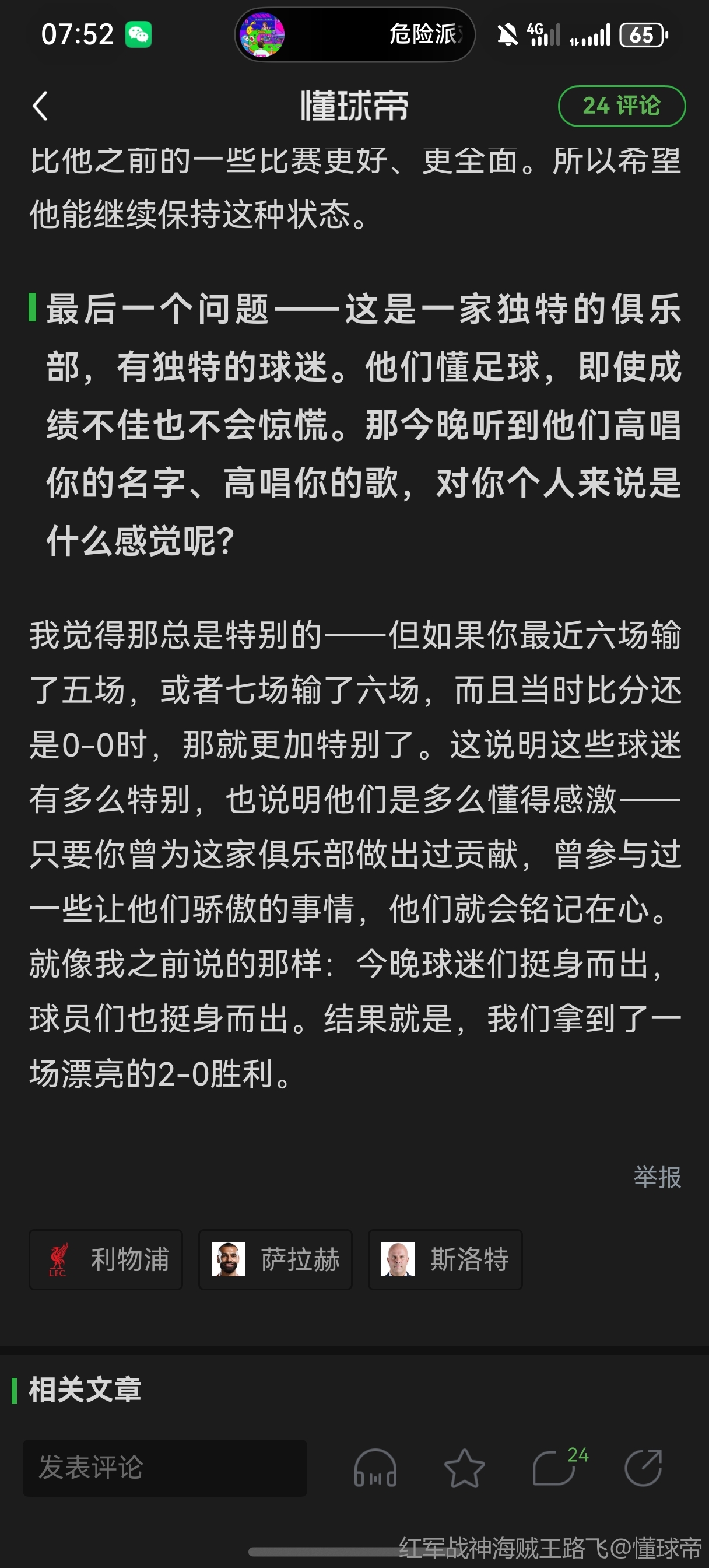The width and height of the screenshot is (709, 1568).
Task: Open the 斯洛特 coach tag
Action: 445,1260
